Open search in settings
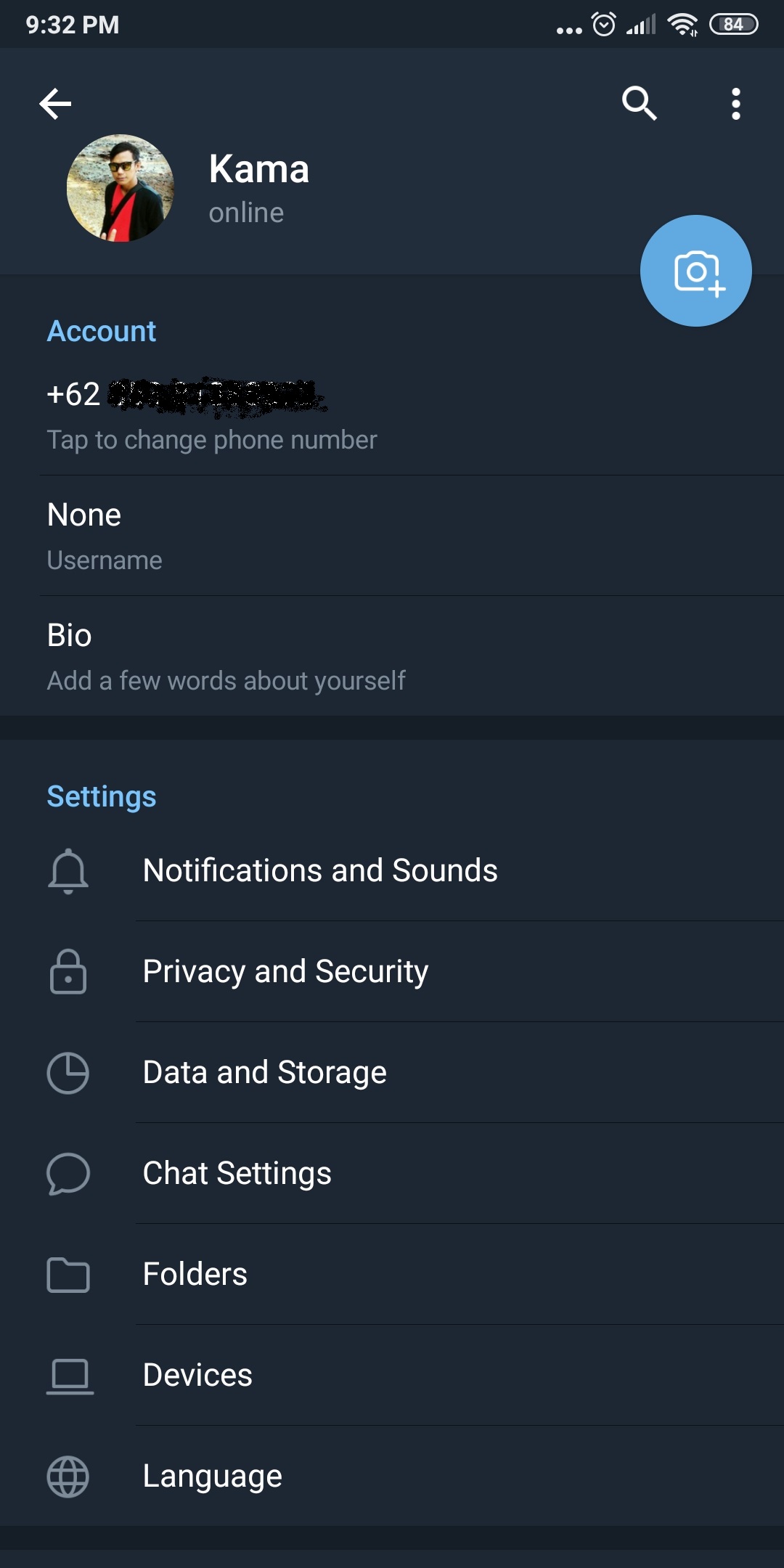Image resolution: width=784 pixels, height=1568 pixels. click(x=639, y=104)
